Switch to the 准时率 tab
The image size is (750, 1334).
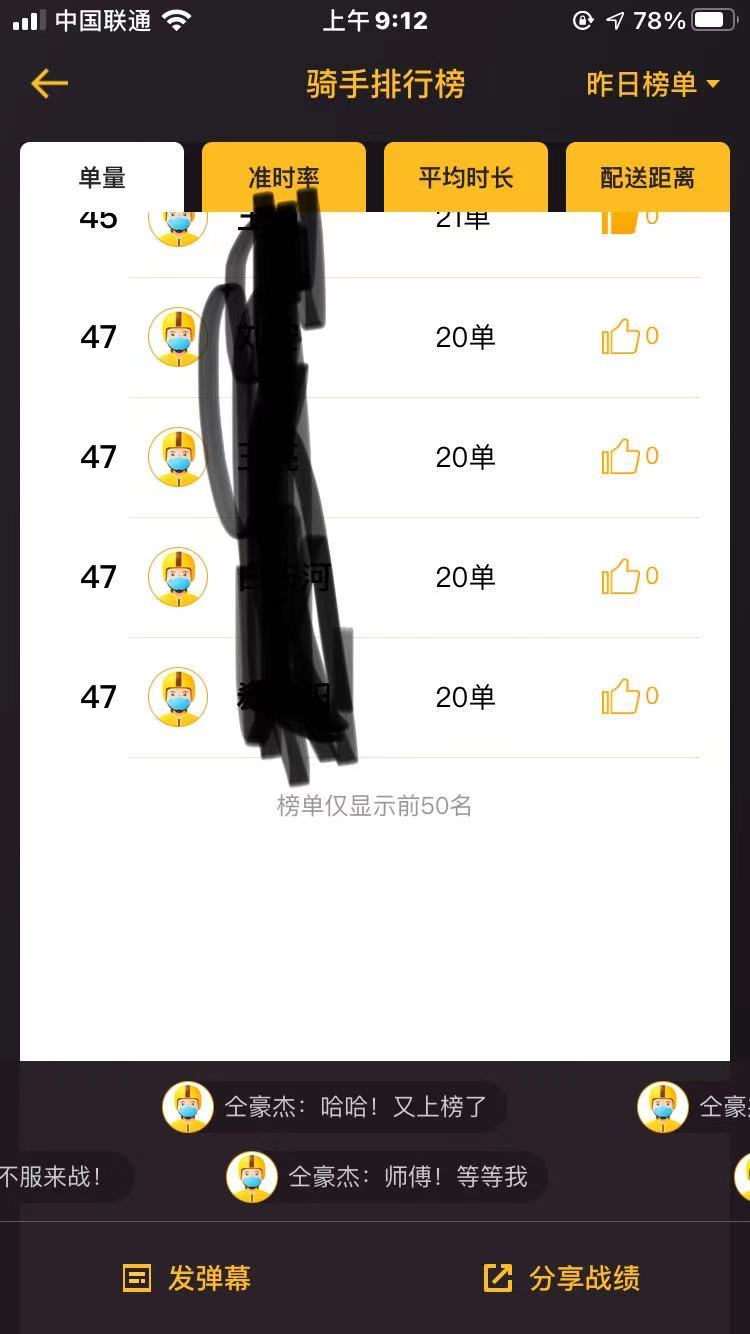[283, 176]
